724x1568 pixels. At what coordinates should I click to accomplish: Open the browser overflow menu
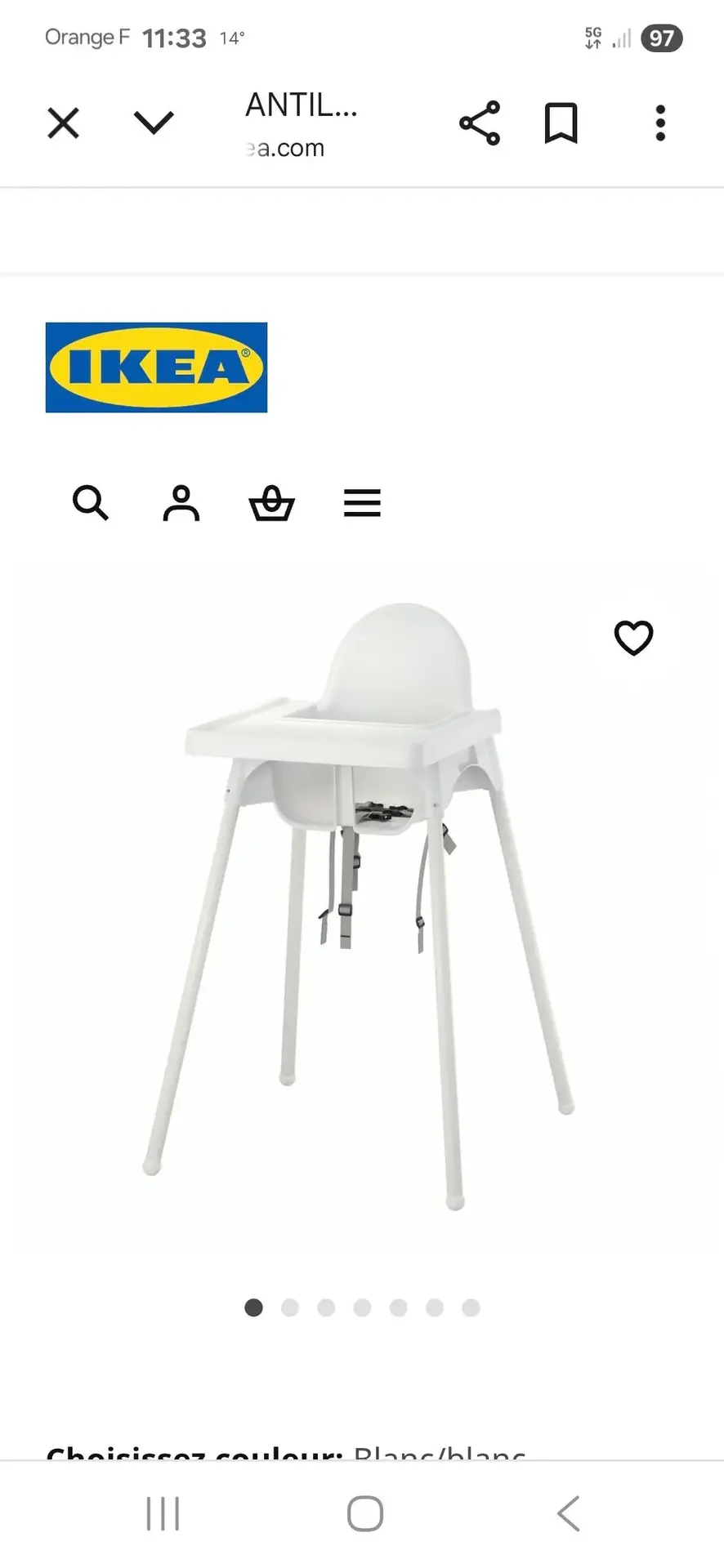click(660, 123)
